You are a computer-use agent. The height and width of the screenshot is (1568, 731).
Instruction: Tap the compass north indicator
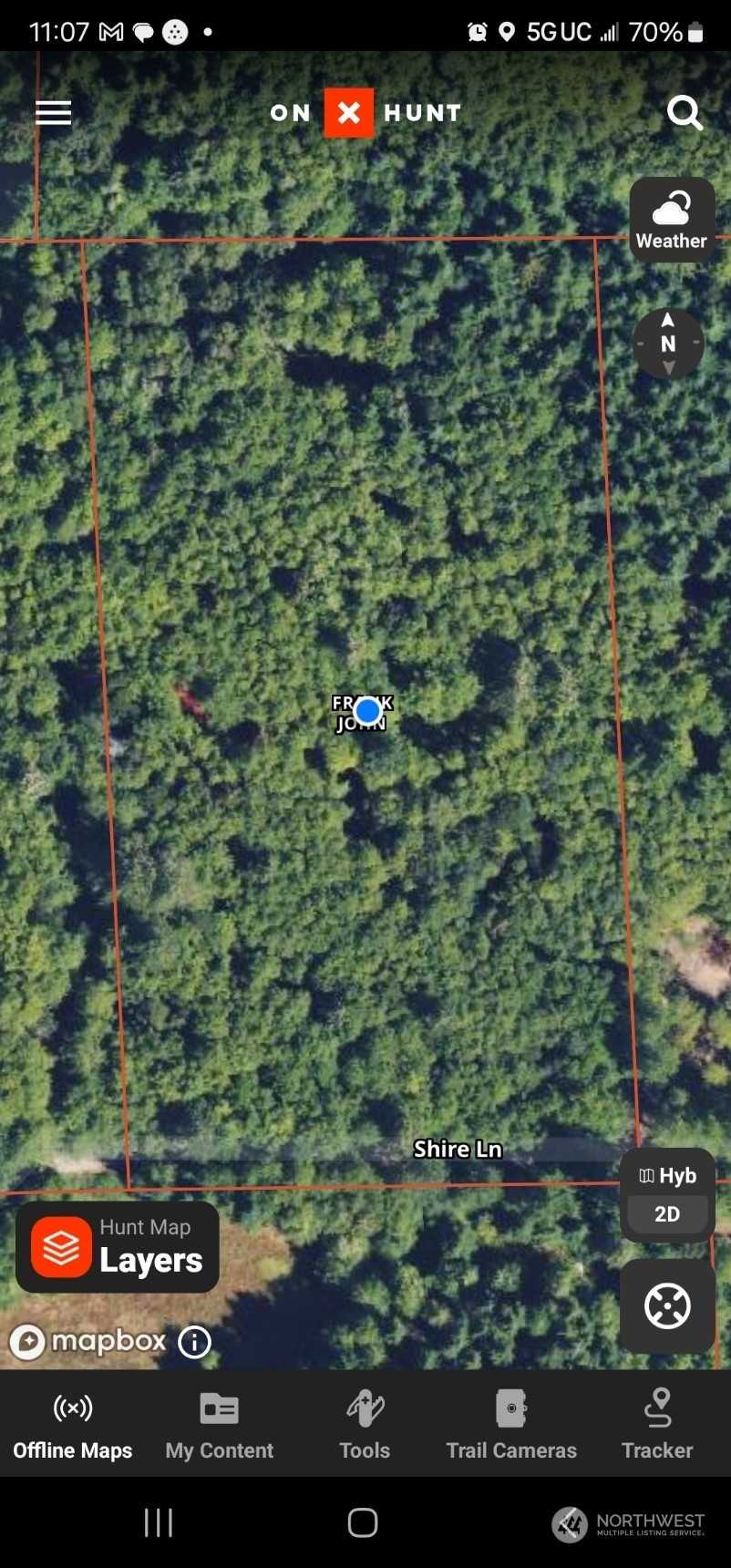click(668, 344)
